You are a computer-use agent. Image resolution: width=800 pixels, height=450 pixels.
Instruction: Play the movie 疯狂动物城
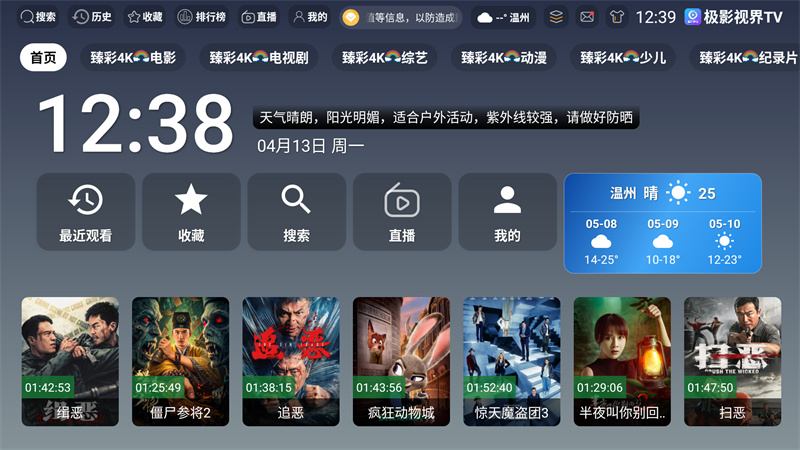point(401,360)
